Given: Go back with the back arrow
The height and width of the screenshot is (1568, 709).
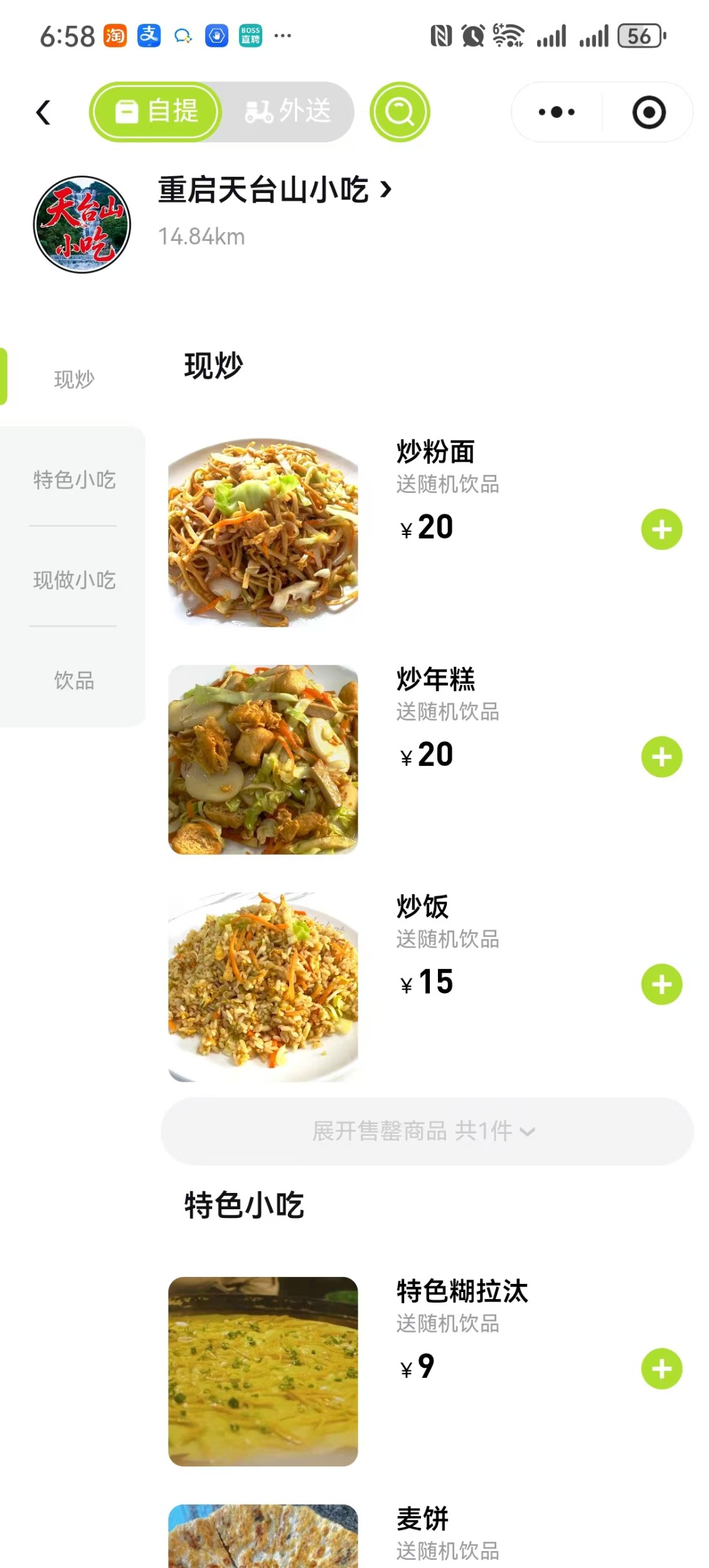Looking at the screenshot, I should [43, 112].
